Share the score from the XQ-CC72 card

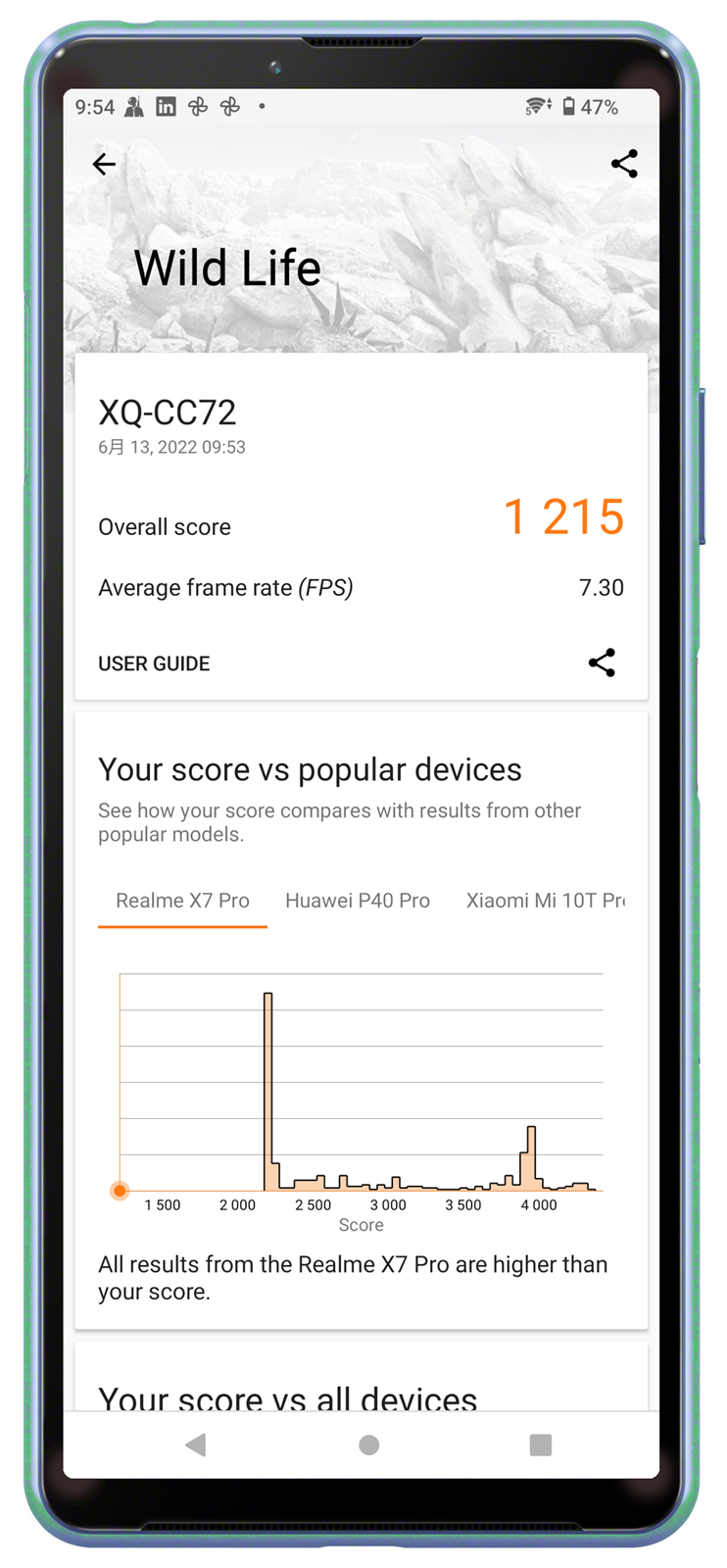[602, 662]
